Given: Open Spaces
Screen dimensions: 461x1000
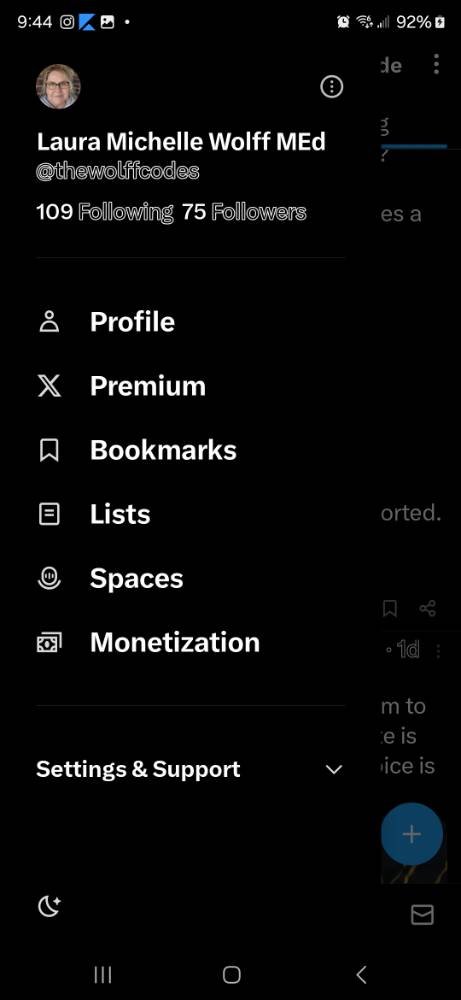Looking at the screenshot, I should [x=190, y=578].
